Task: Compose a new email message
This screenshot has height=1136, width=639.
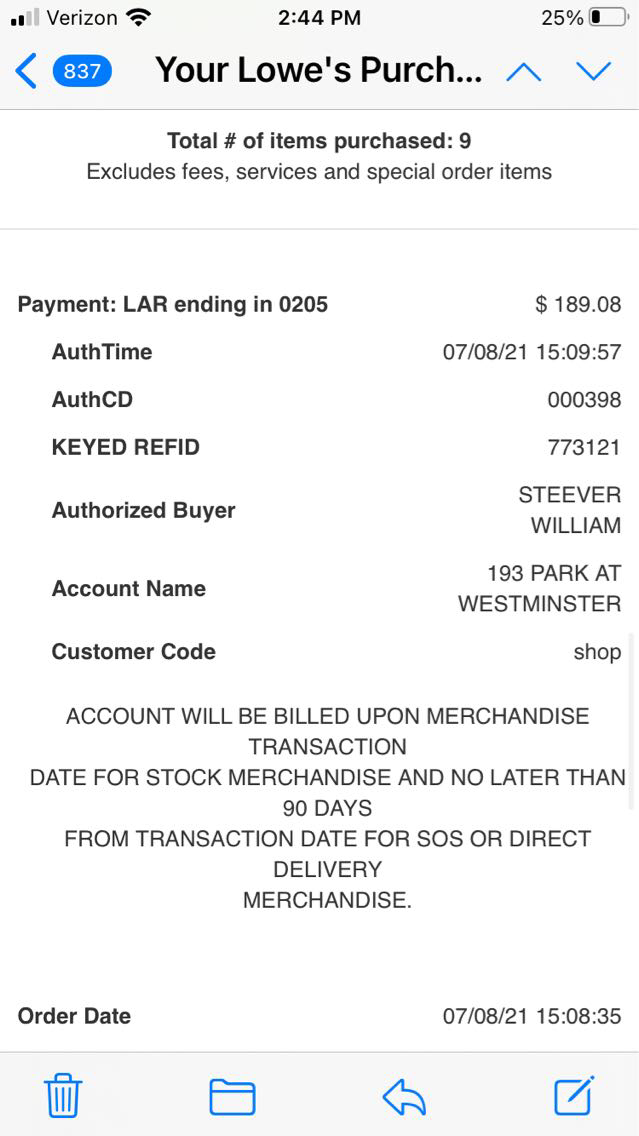Action: (575, 1095)
